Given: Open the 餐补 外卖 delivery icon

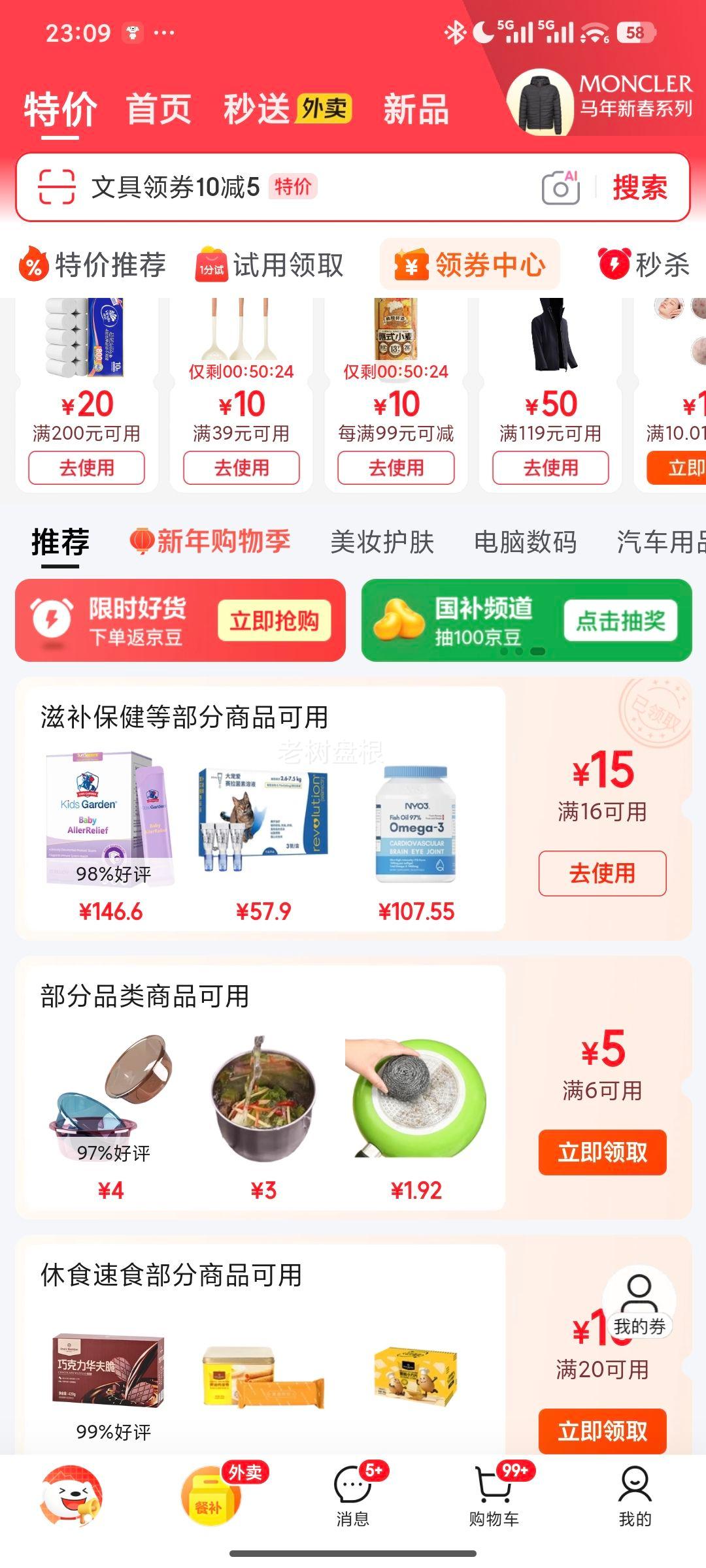Looking at the screenshot, I should [210, 1496].
